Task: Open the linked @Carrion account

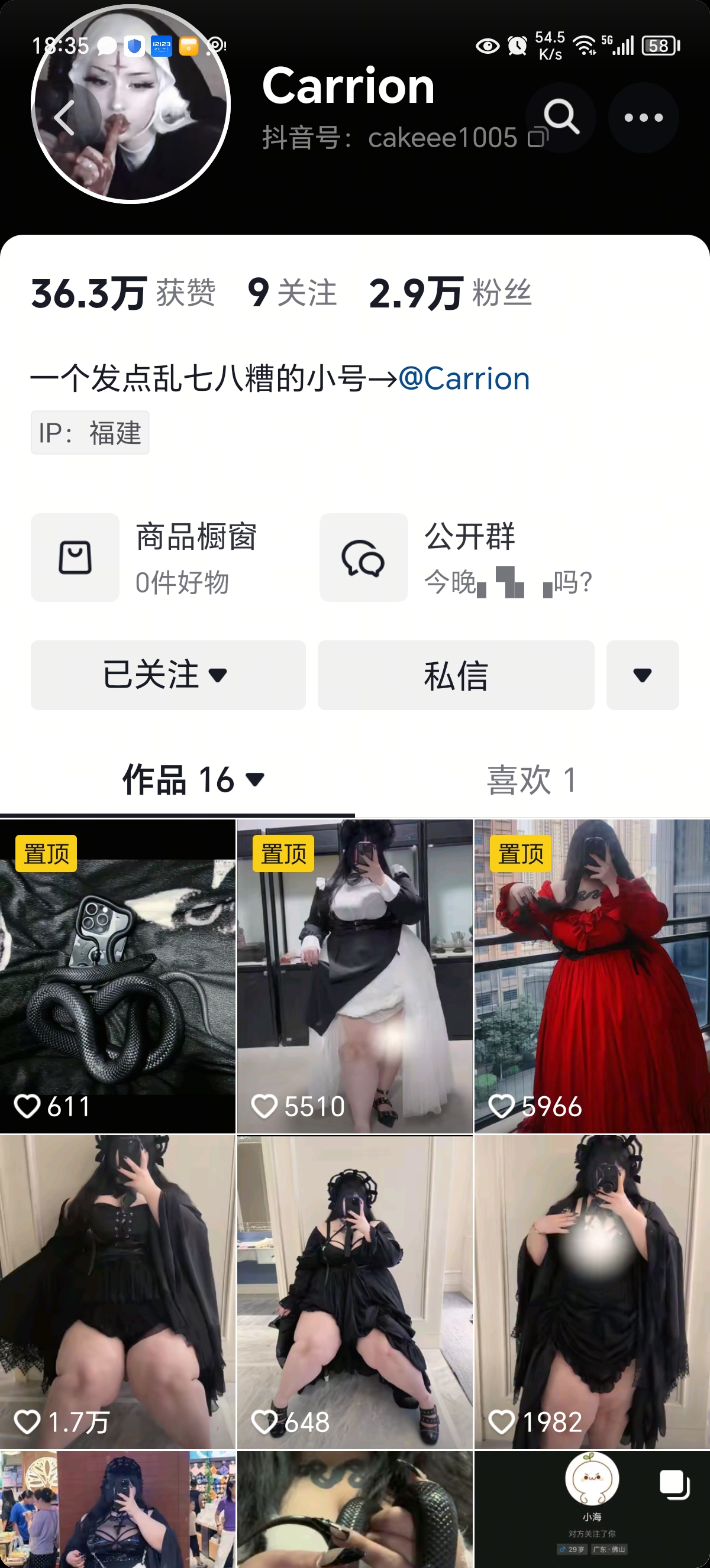Action: tap(464, 378)
